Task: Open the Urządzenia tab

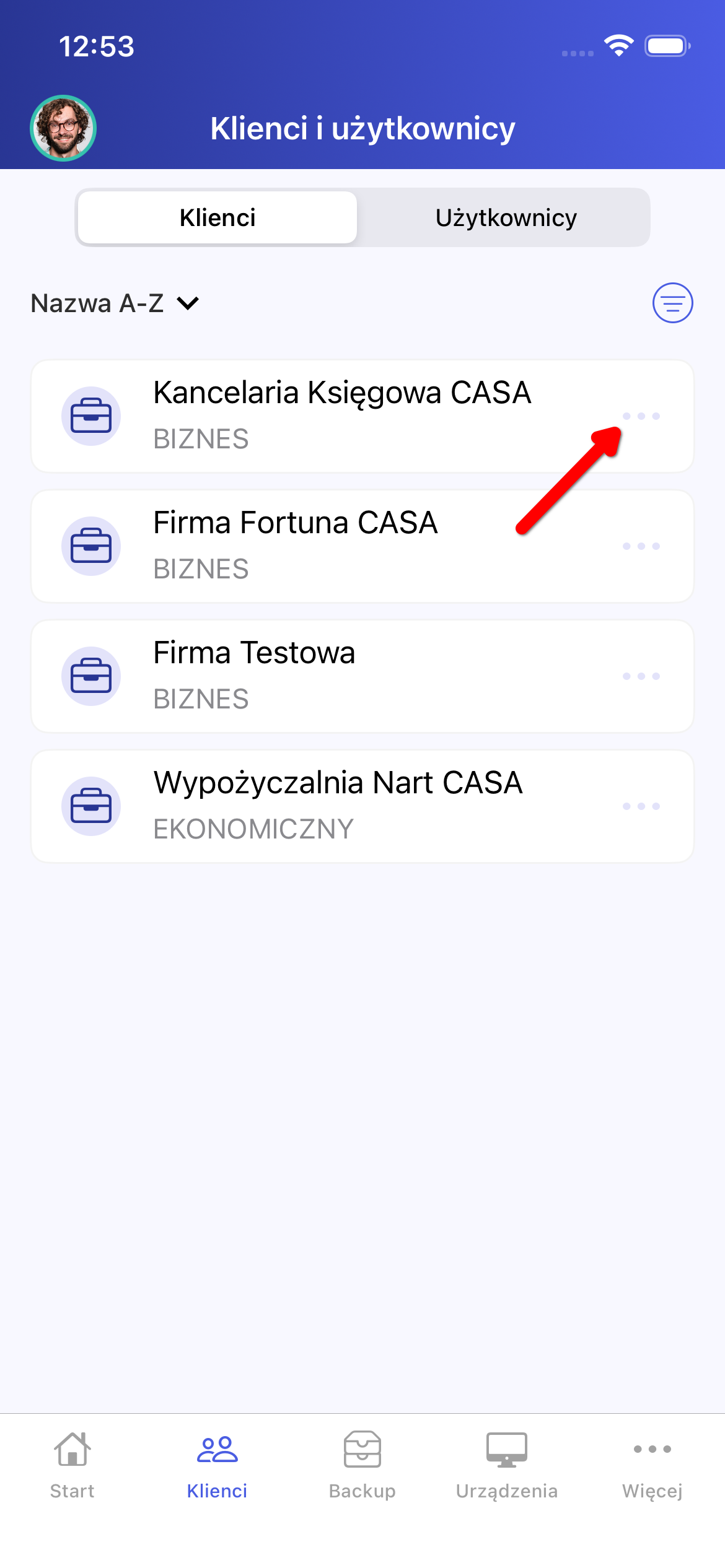Action: [506, 1465]
